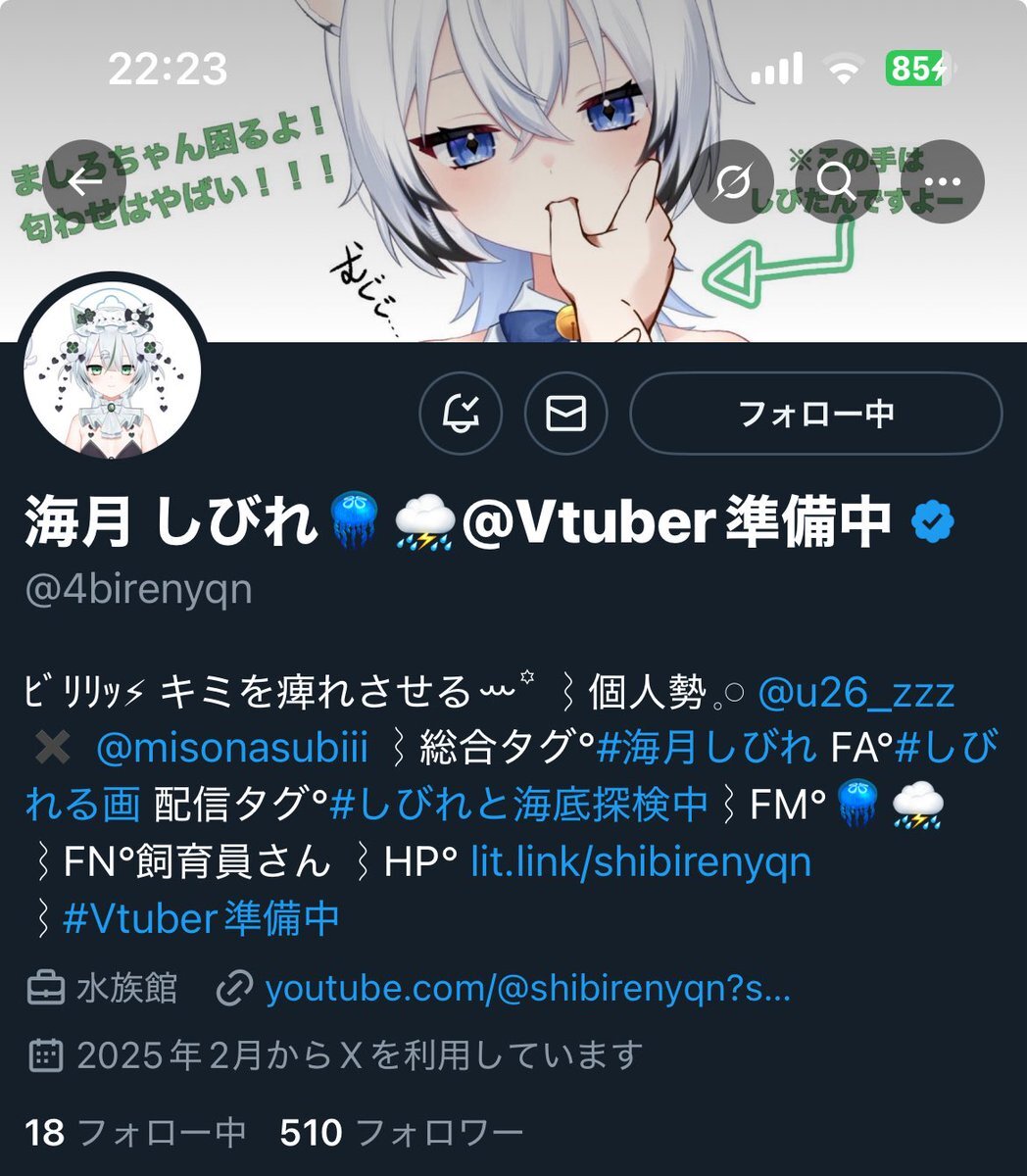This screenshot has width=1027, height=1176.
Task: View the 18 フォロー中 list
Action: pos(135,1133)
